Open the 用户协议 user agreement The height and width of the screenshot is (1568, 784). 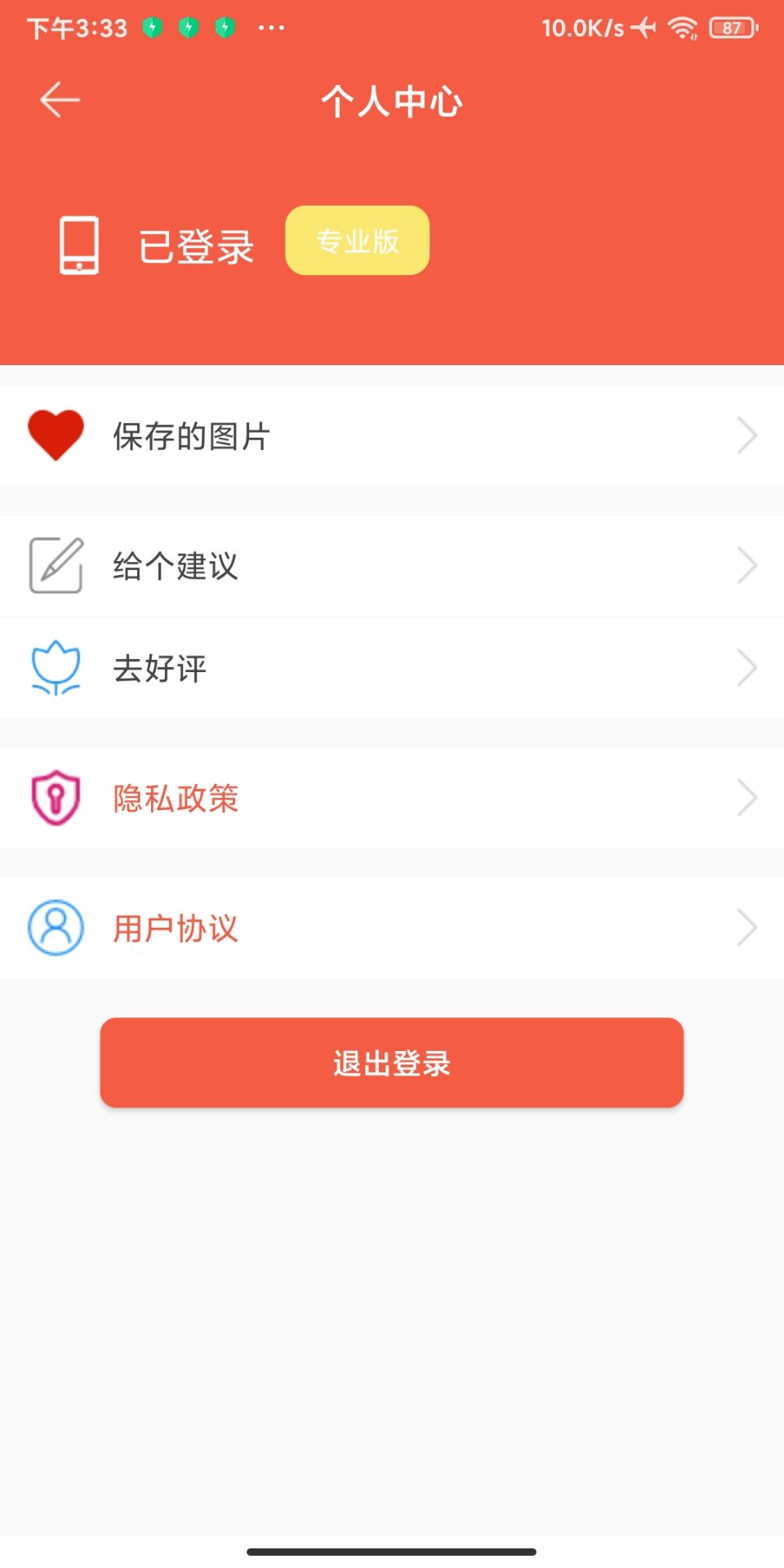tap(392, 928)
